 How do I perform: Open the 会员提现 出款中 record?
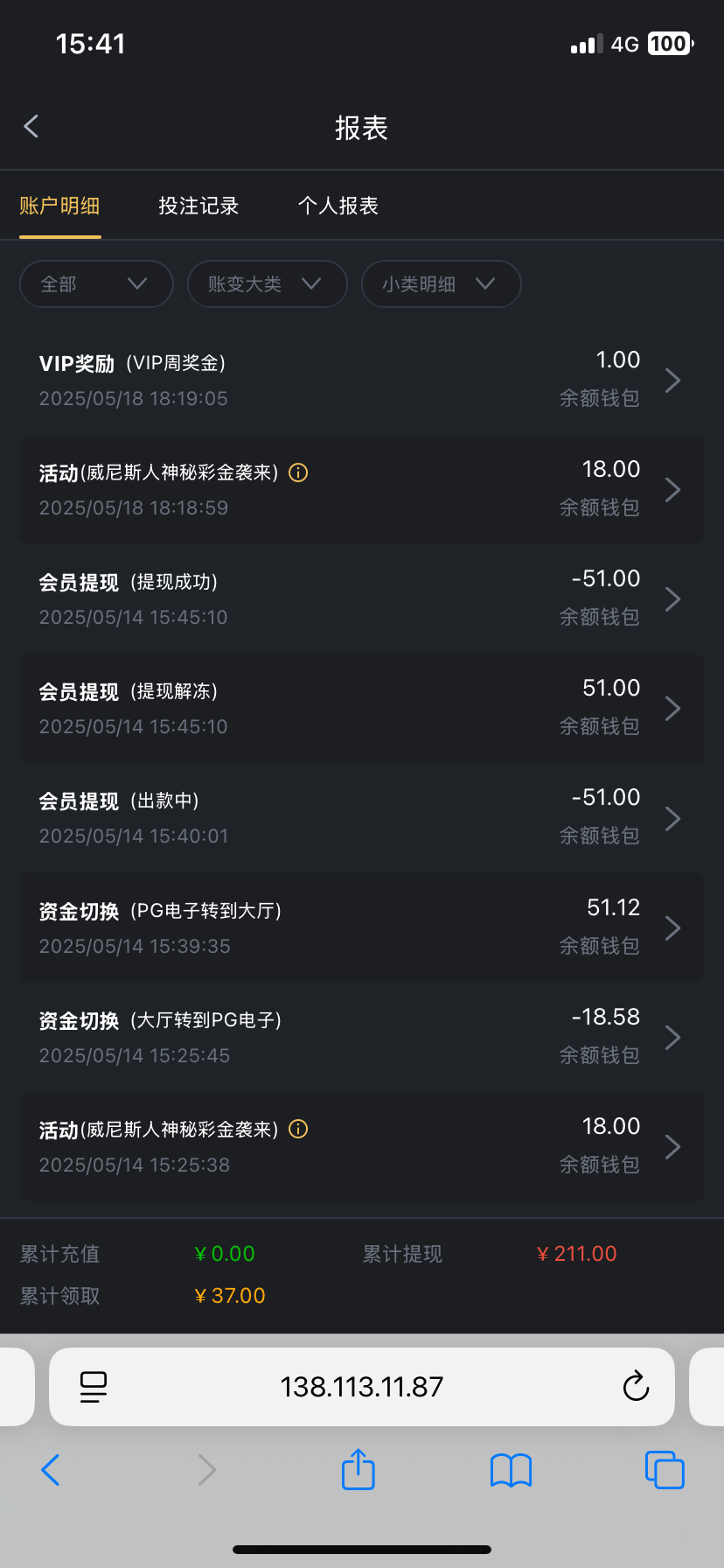pos(361,818)
